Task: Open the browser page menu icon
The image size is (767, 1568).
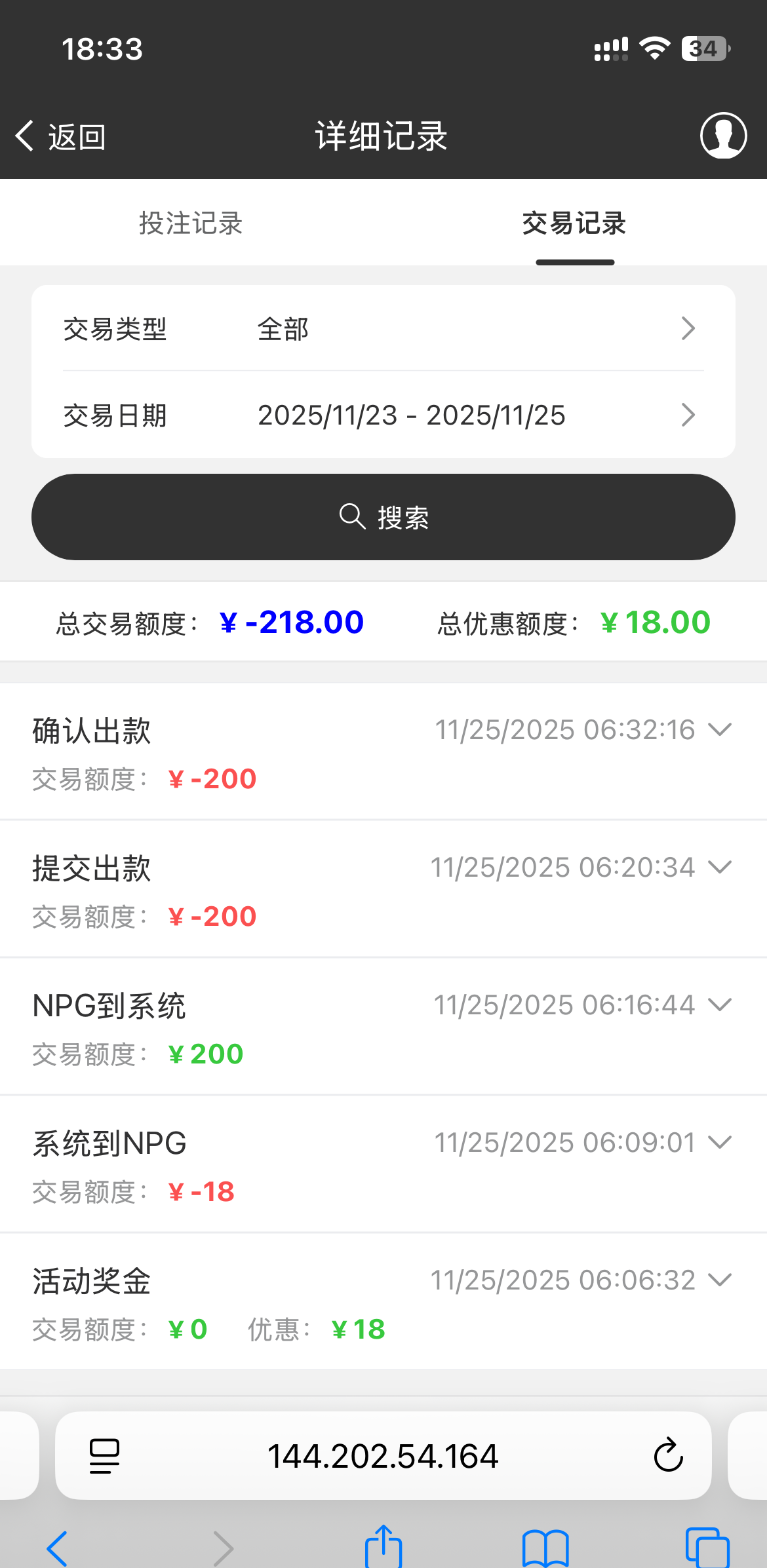Action: point(104,1456)
